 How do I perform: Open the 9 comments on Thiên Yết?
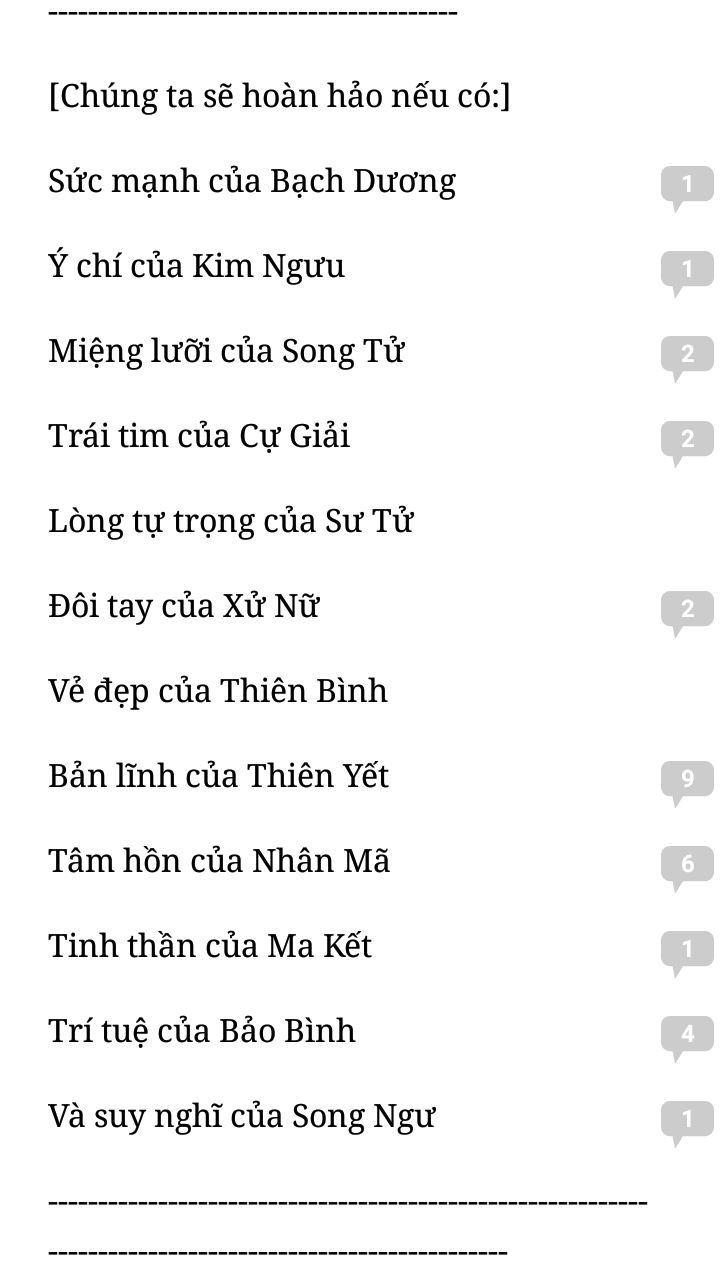click(687, 781)
